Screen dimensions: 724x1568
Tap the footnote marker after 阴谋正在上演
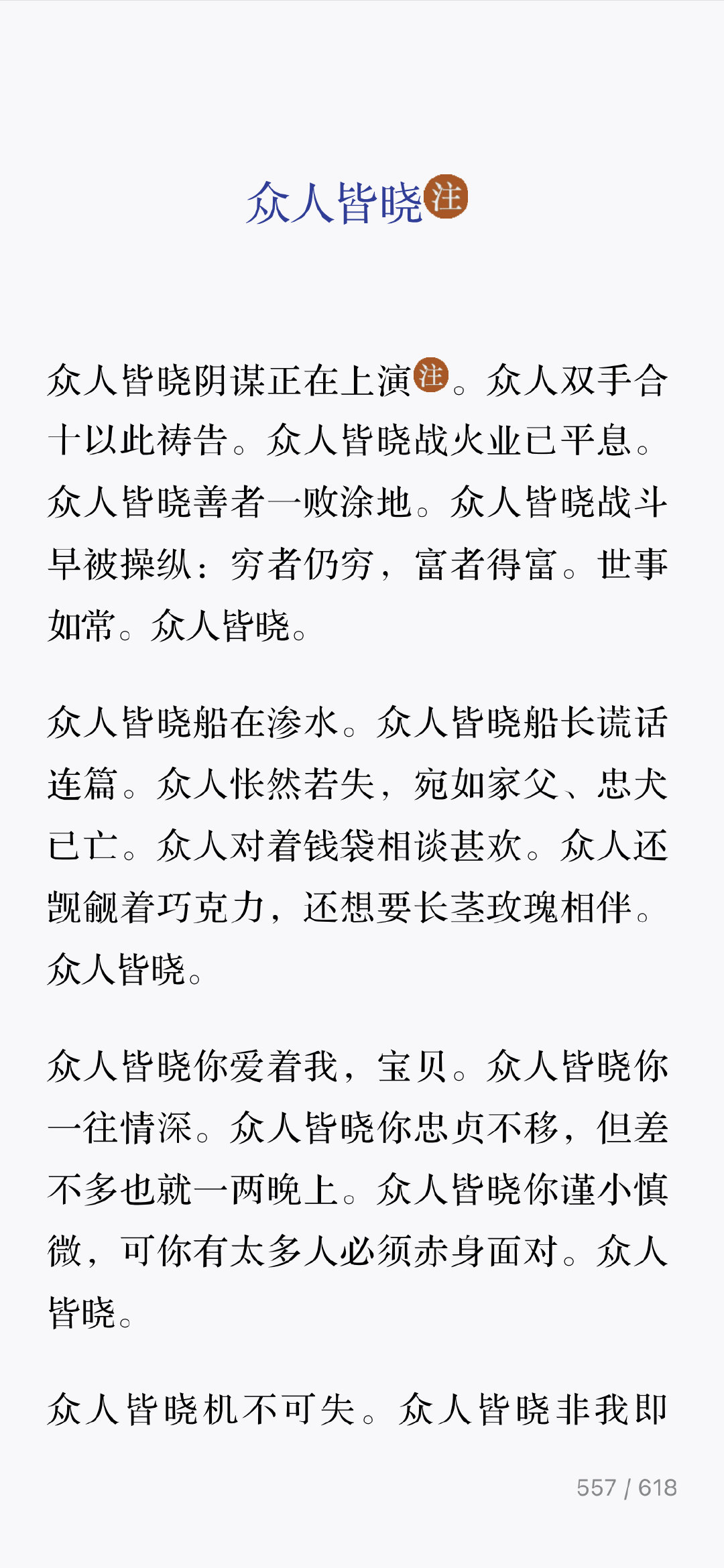pyautogui.click(x=430, y=374)
